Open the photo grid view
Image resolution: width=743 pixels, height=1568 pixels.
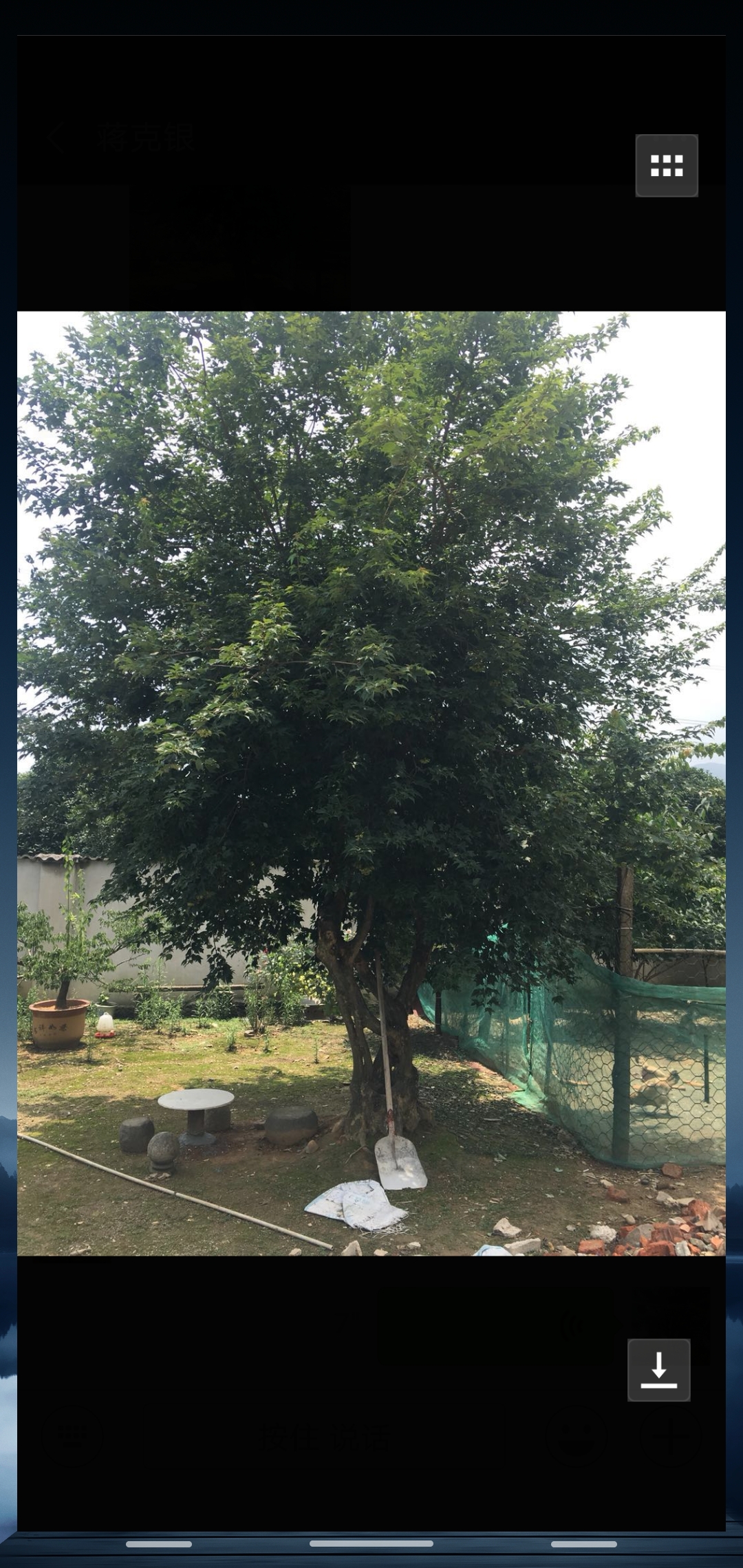coord(666,166)
